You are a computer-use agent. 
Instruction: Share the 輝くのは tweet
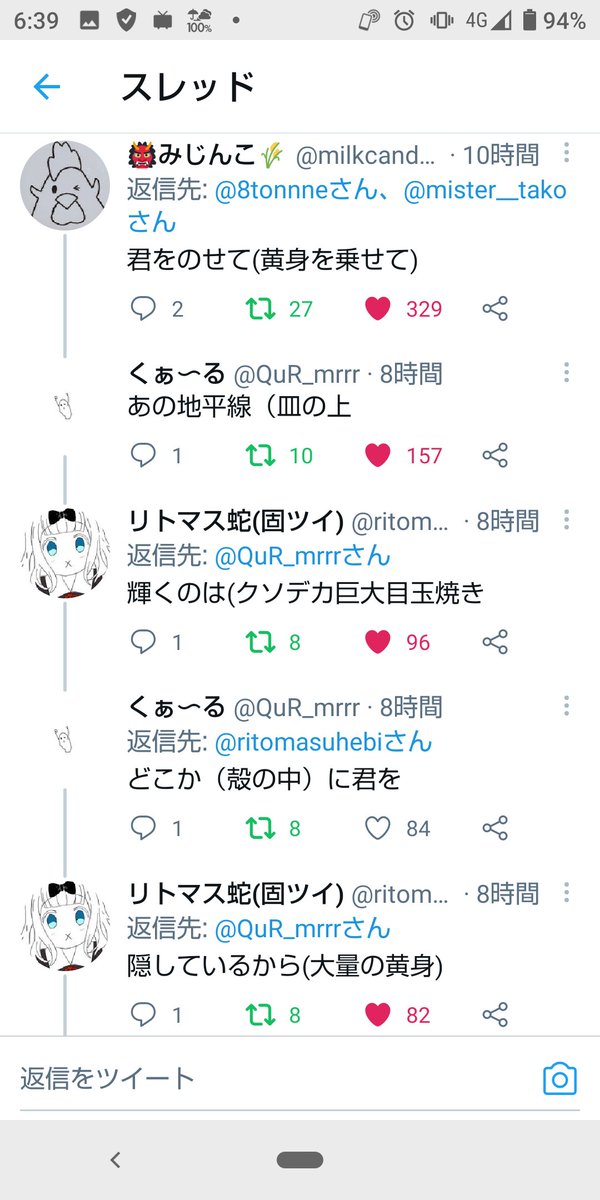[x=495, y=642]
